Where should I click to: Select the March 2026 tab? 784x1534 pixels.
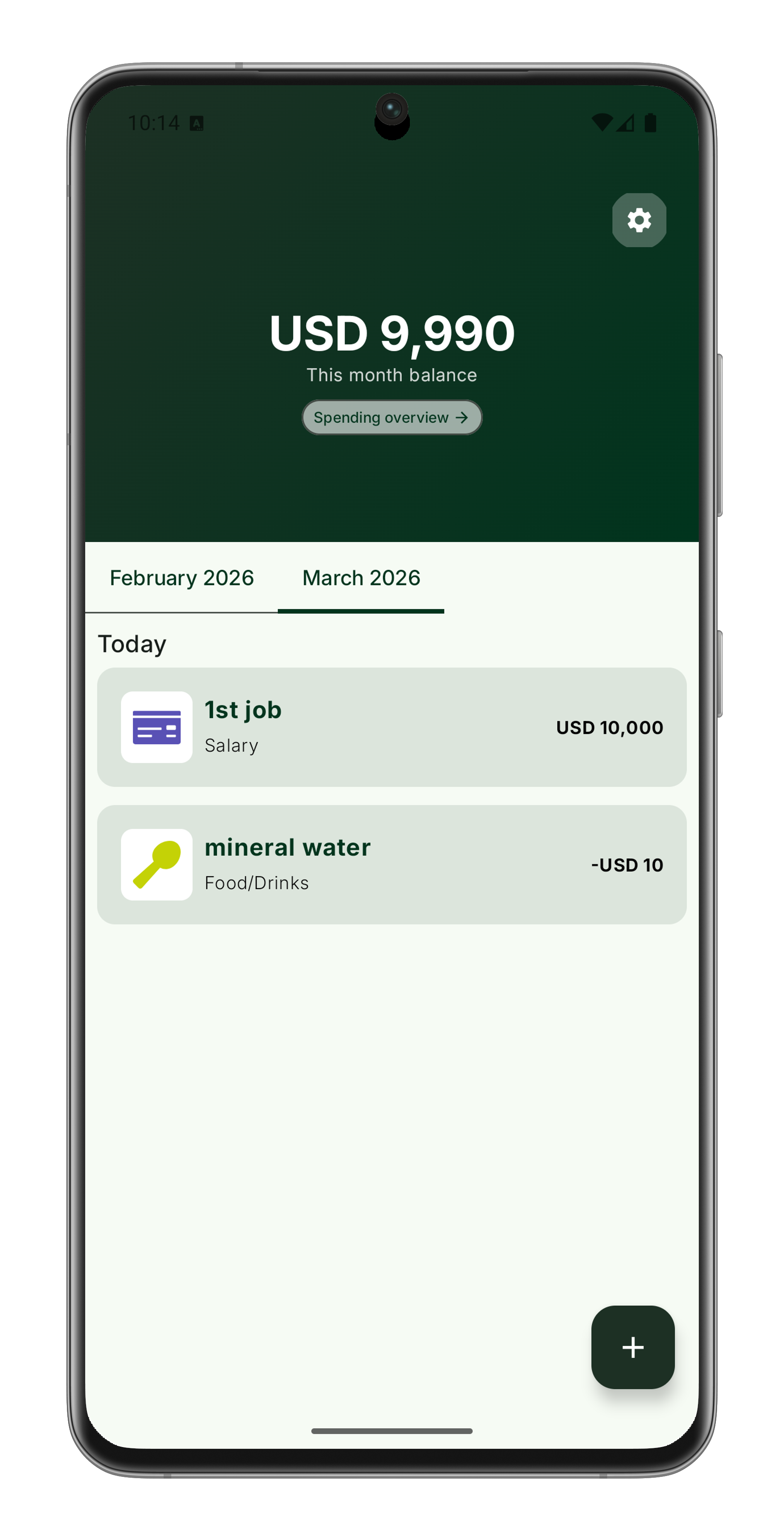click(361, 578)
